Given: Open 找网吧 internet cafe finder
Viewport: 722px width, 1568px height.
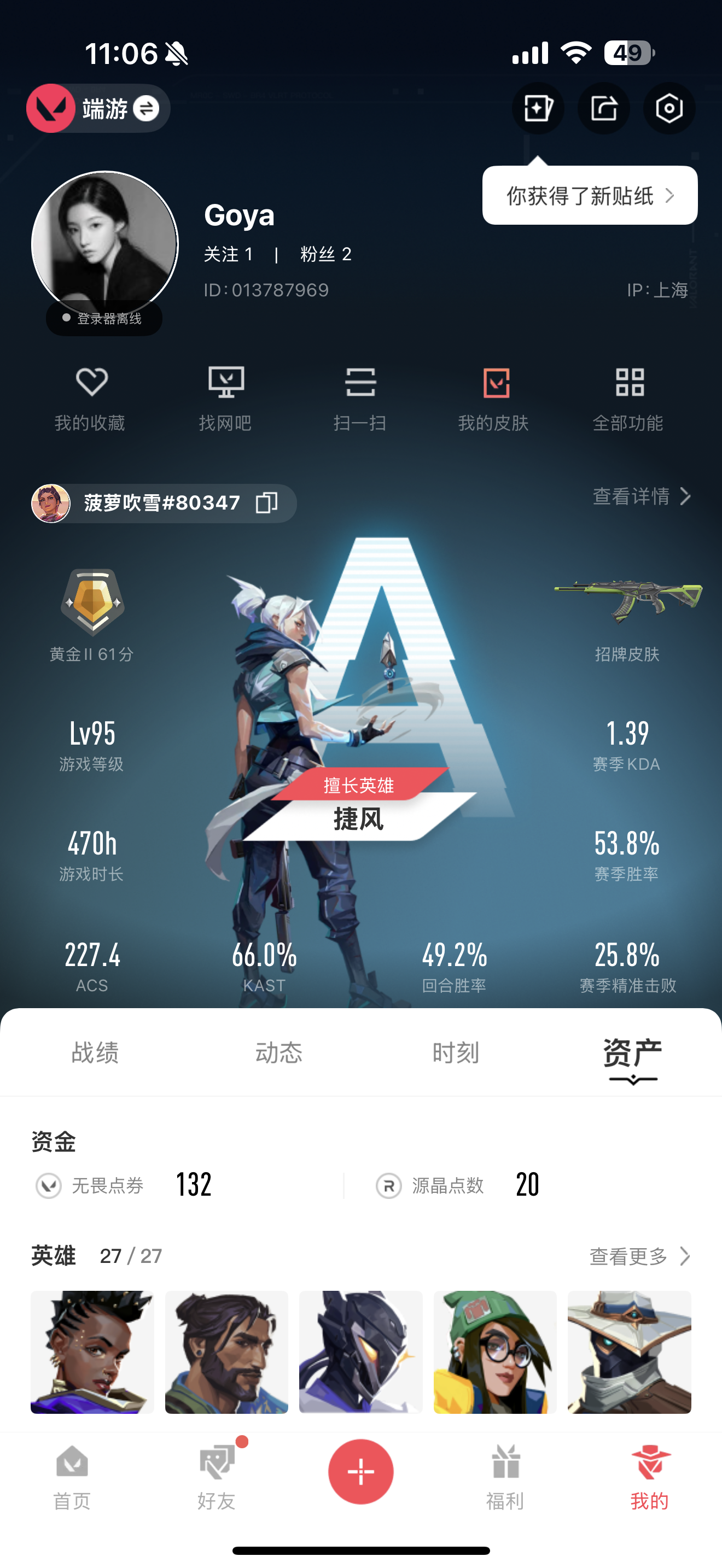Looking at the screenshot, I should pyautogui.click(x=225, y=399).
